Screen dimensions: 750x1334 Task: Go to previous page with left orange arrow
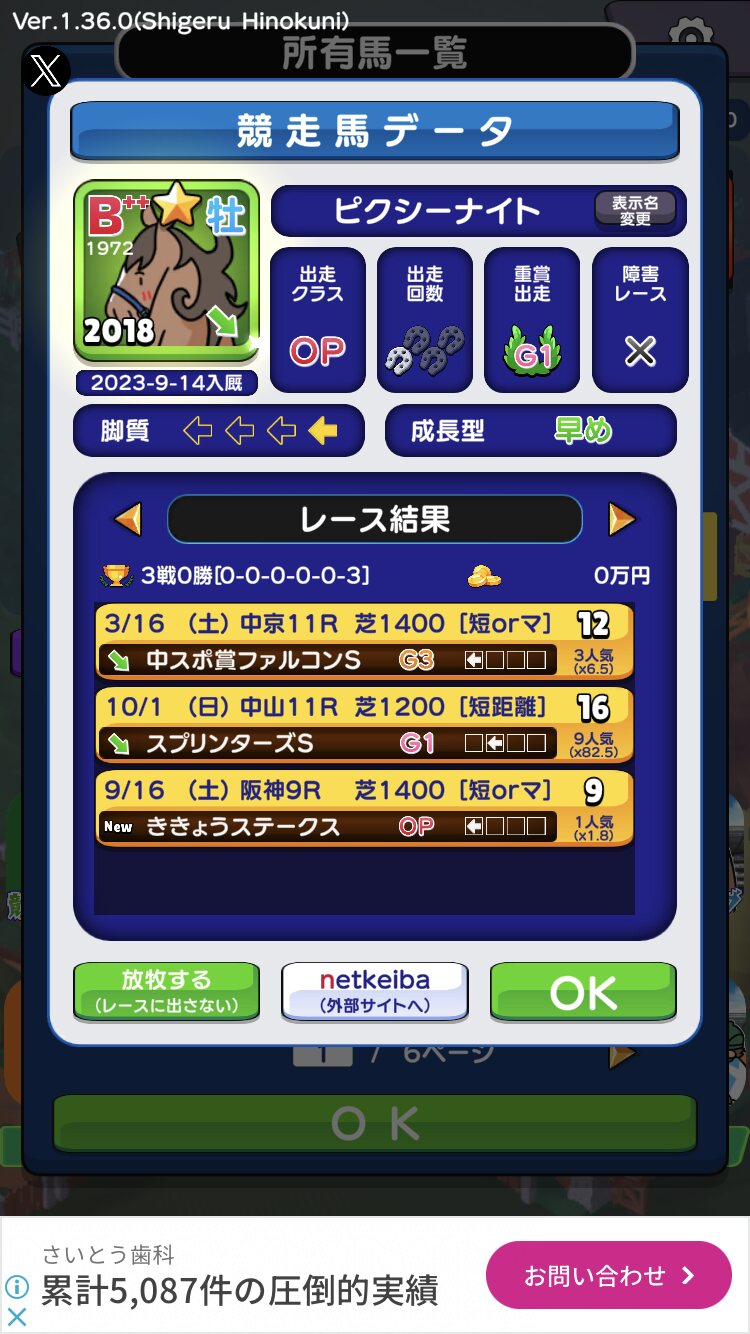tap(128, 519)
